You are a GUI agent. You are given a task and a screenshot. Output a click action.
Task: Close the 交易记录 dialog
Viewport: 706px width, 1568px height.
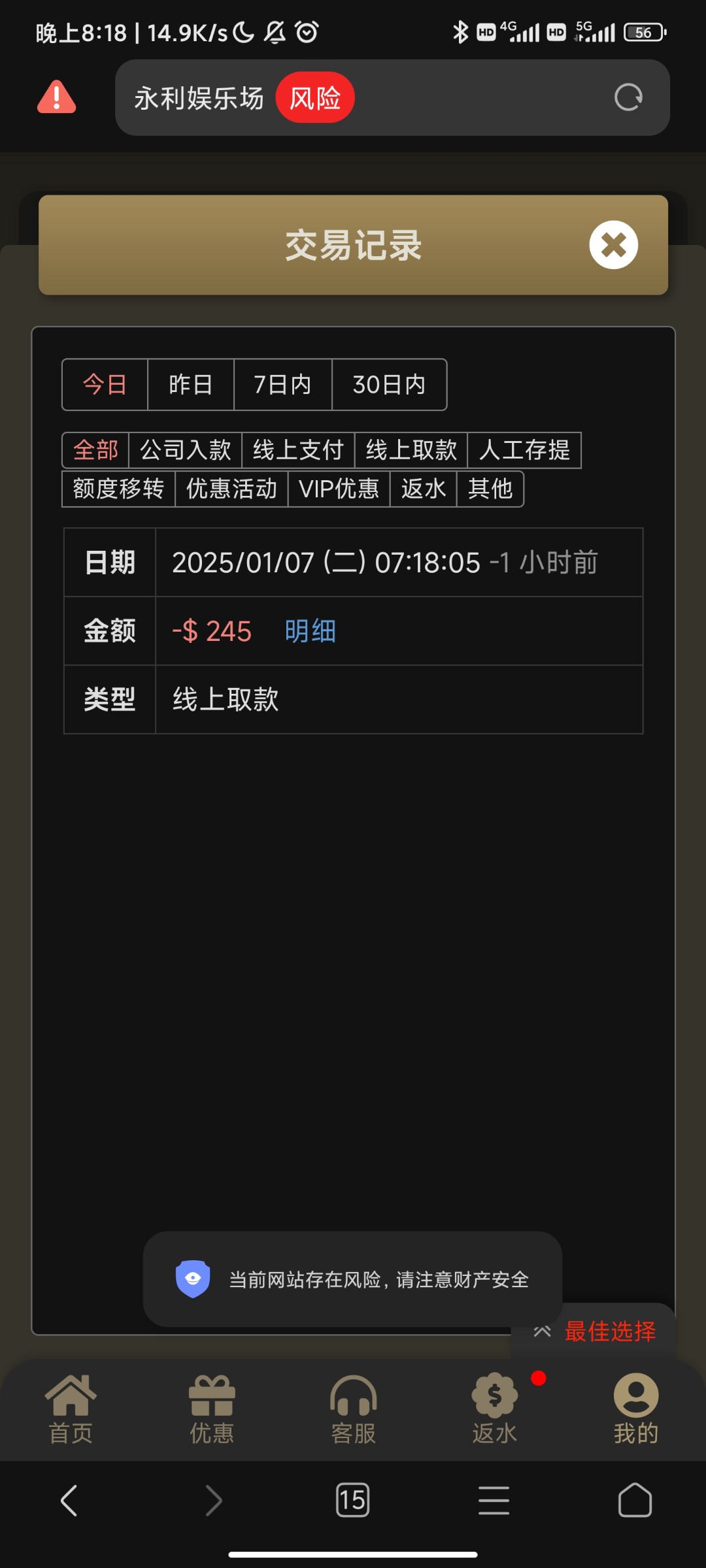pyautogui.click(x=613, y=245)
